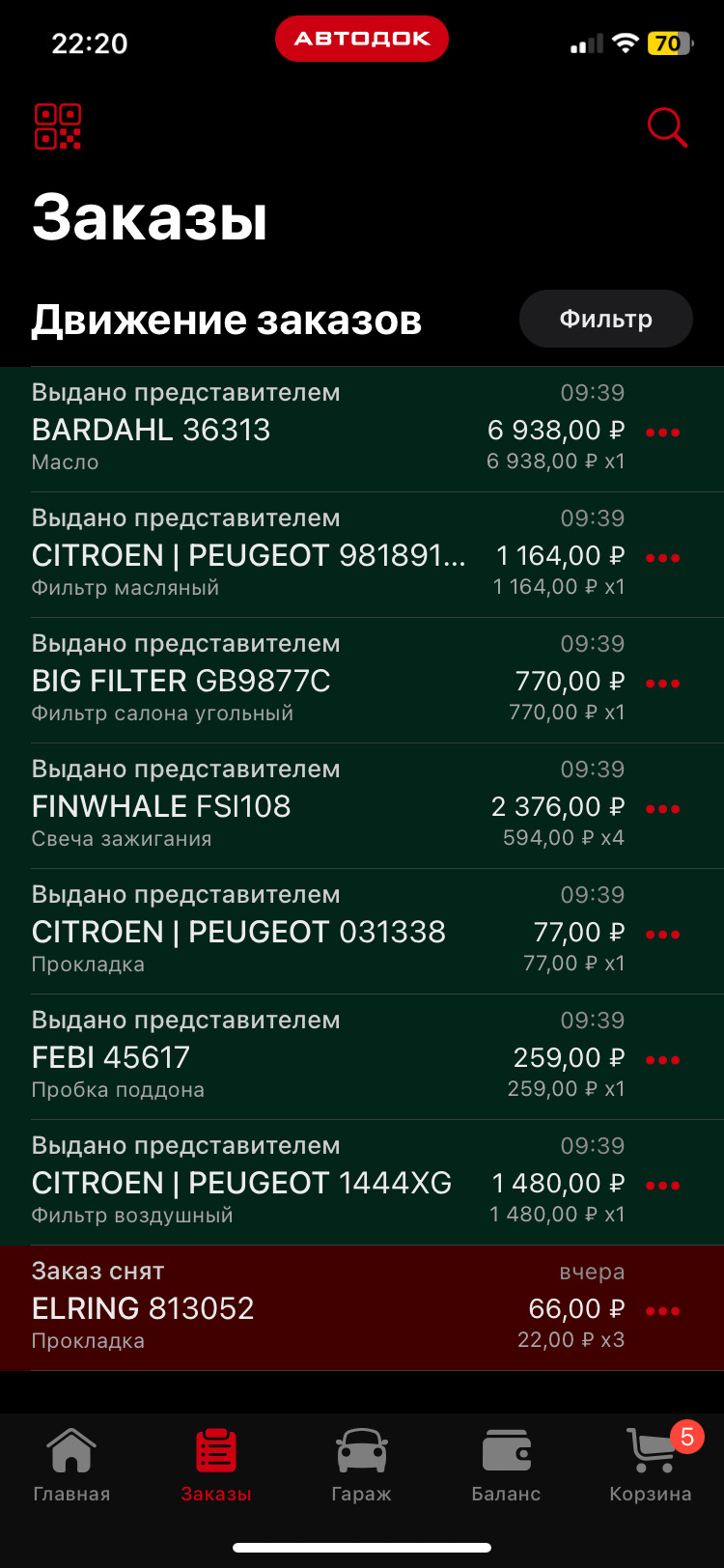Screen dimensions: 724x1568
Task: Open more options for BARDAHL 36313
Action: click(662, 433)
